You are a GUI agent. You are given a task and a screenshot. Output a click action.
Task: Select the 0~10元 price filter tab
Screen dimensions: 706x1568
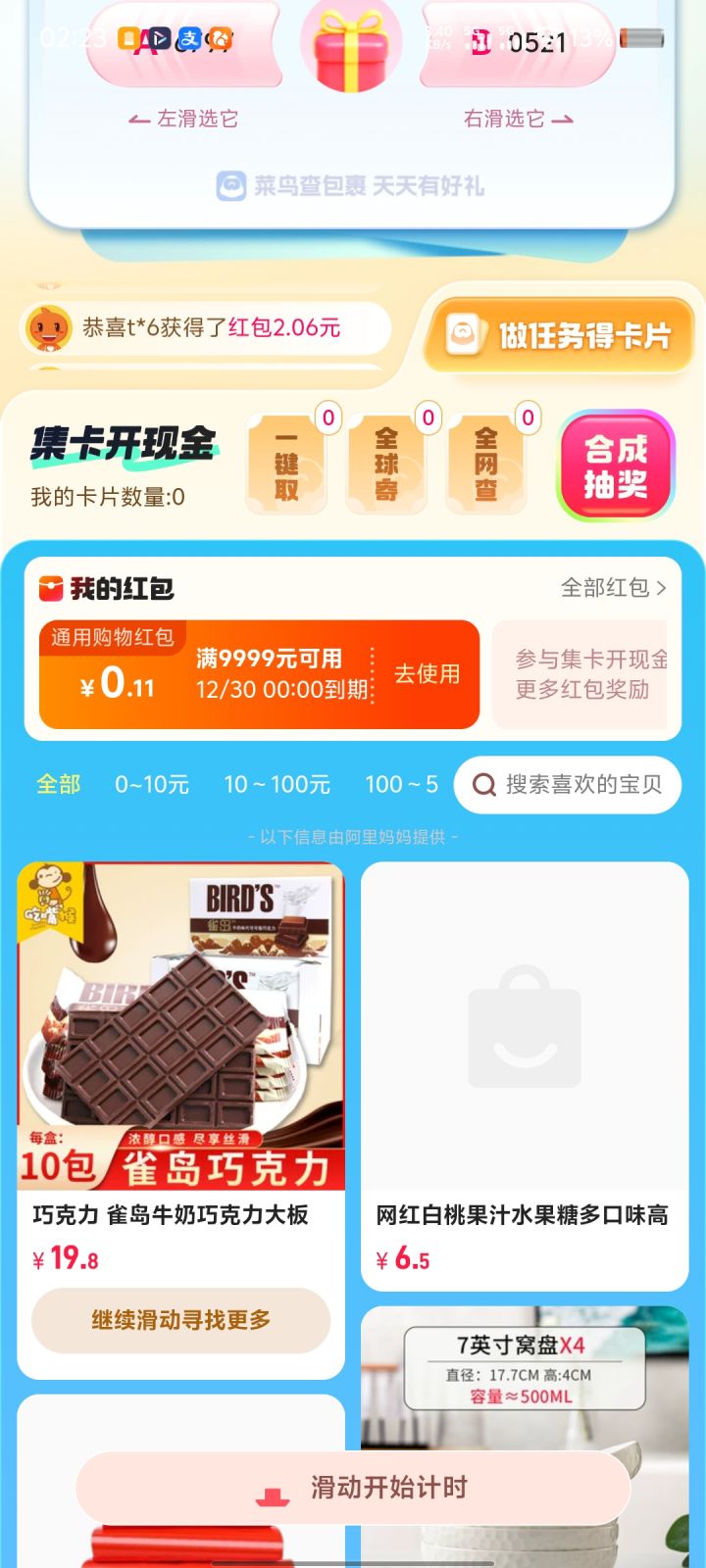(x=149, y=784)
